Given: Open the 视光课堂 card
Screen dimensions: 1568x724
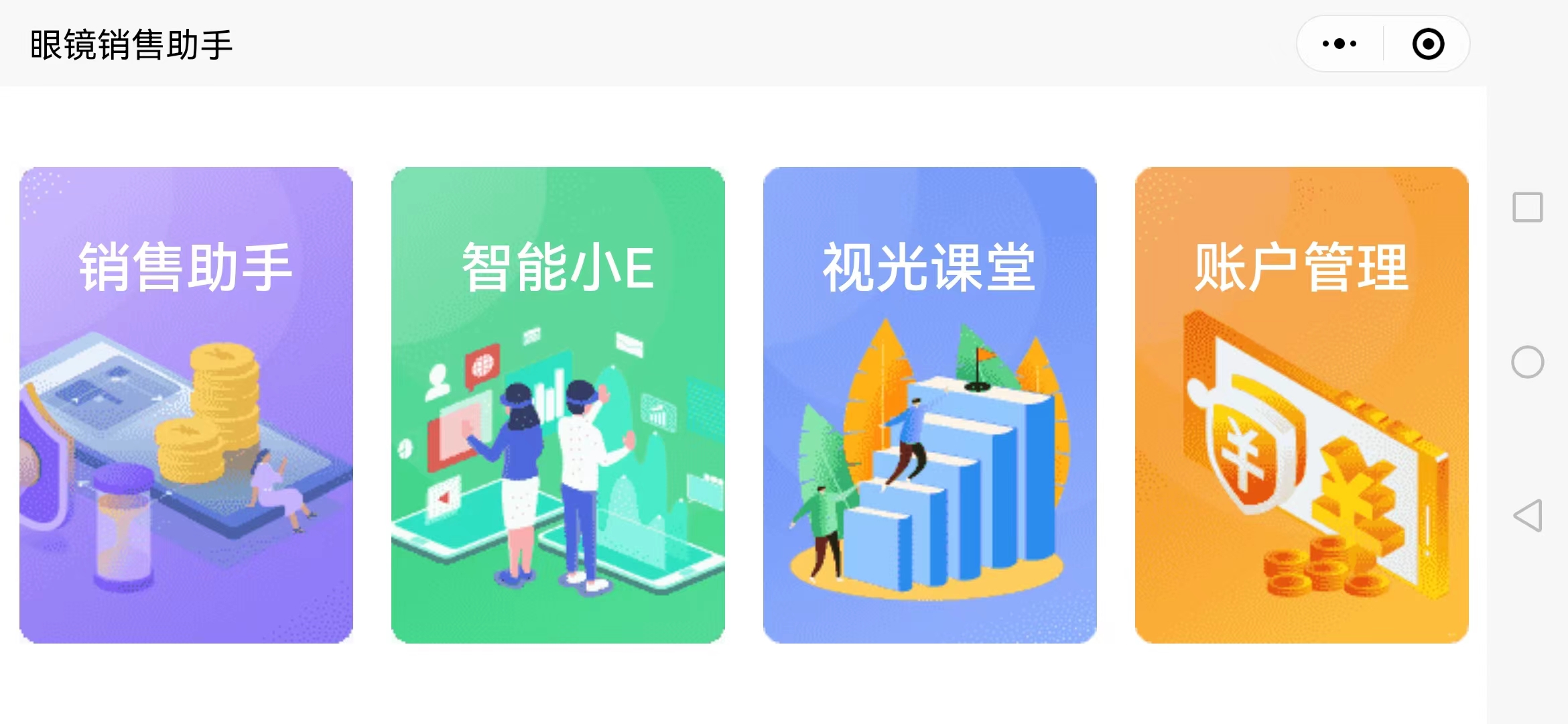Looking at the screenshot, I should click(930, 405).
